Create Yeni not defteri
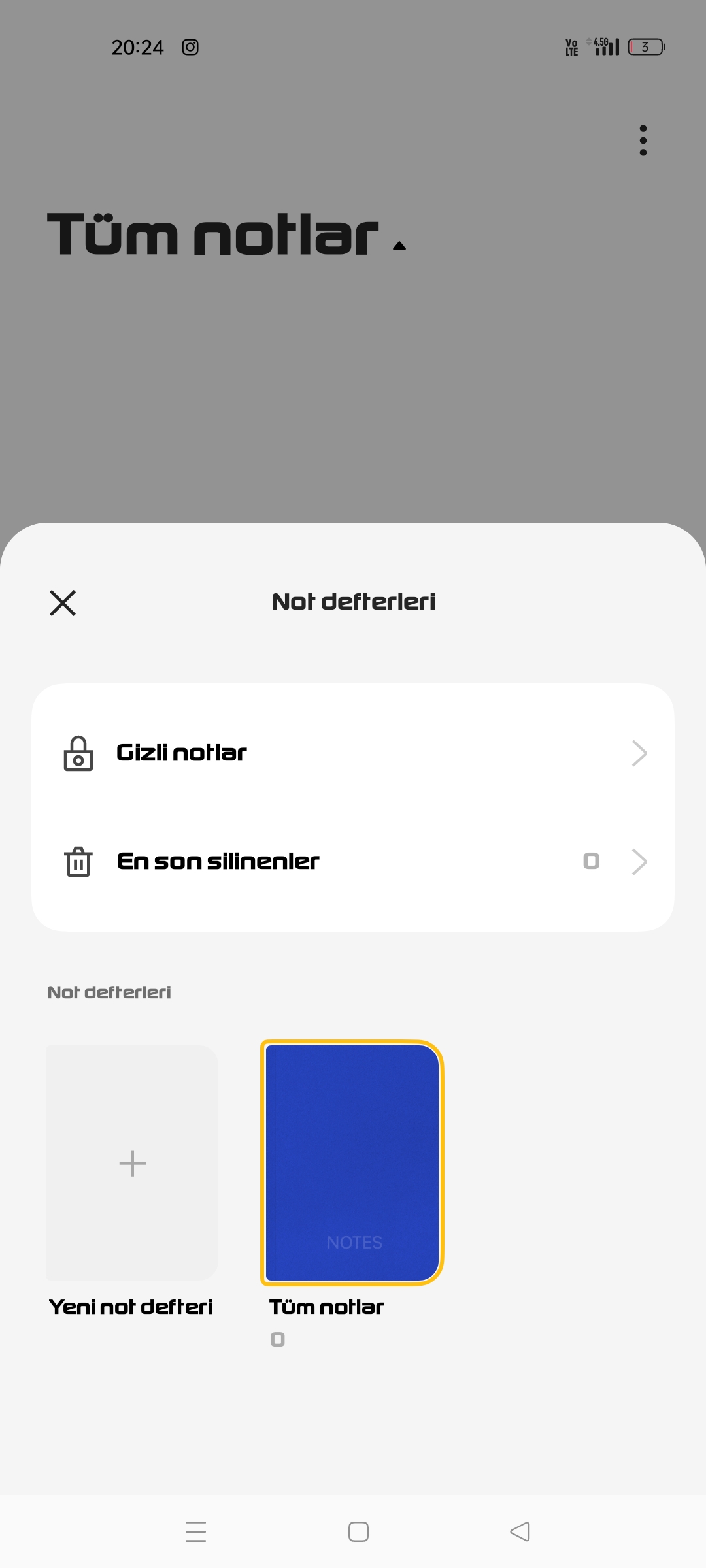Screen dimensions: 706x1568 [x=132, y=1163]
